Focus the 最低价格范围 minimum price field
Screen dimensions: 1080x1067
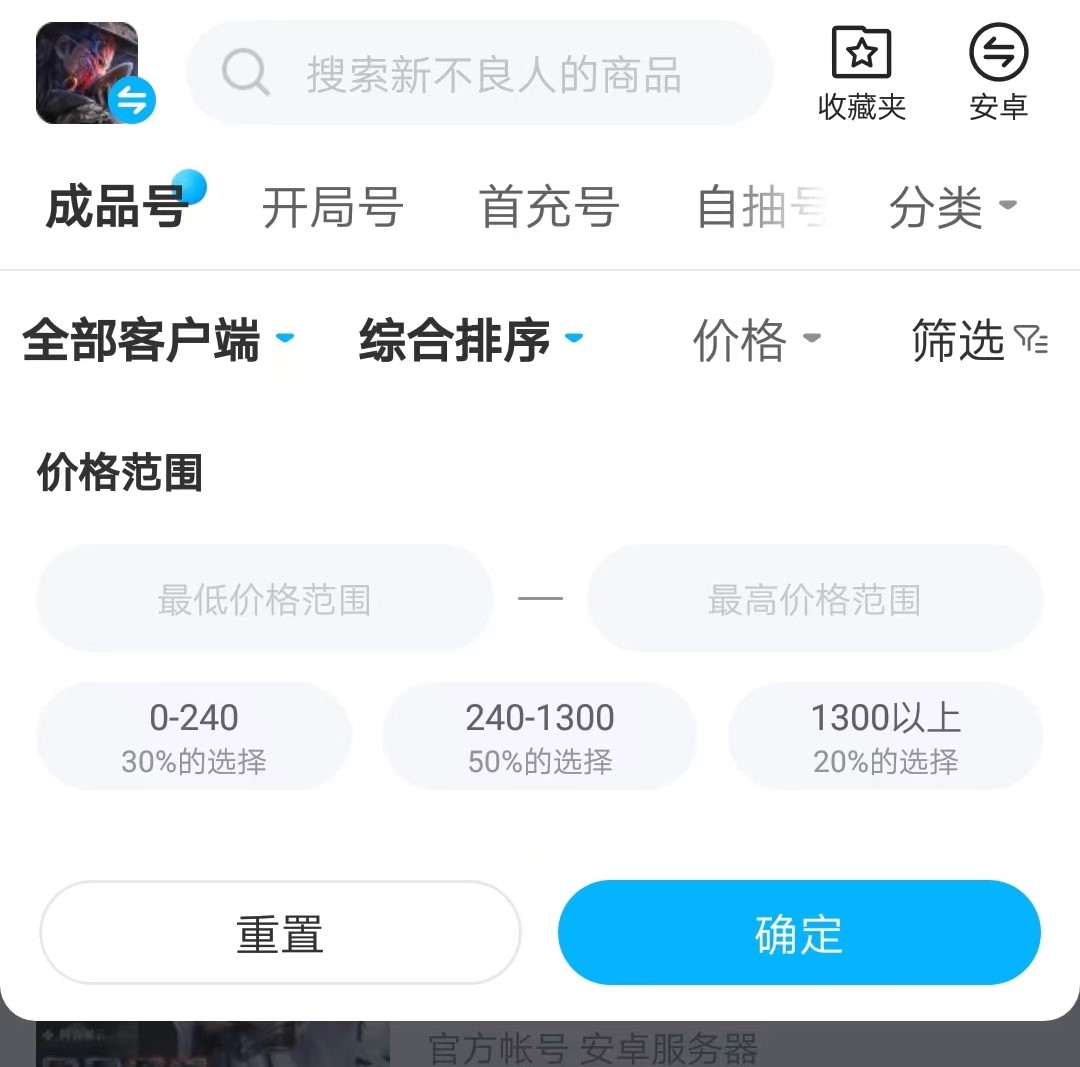pos(264,599)
